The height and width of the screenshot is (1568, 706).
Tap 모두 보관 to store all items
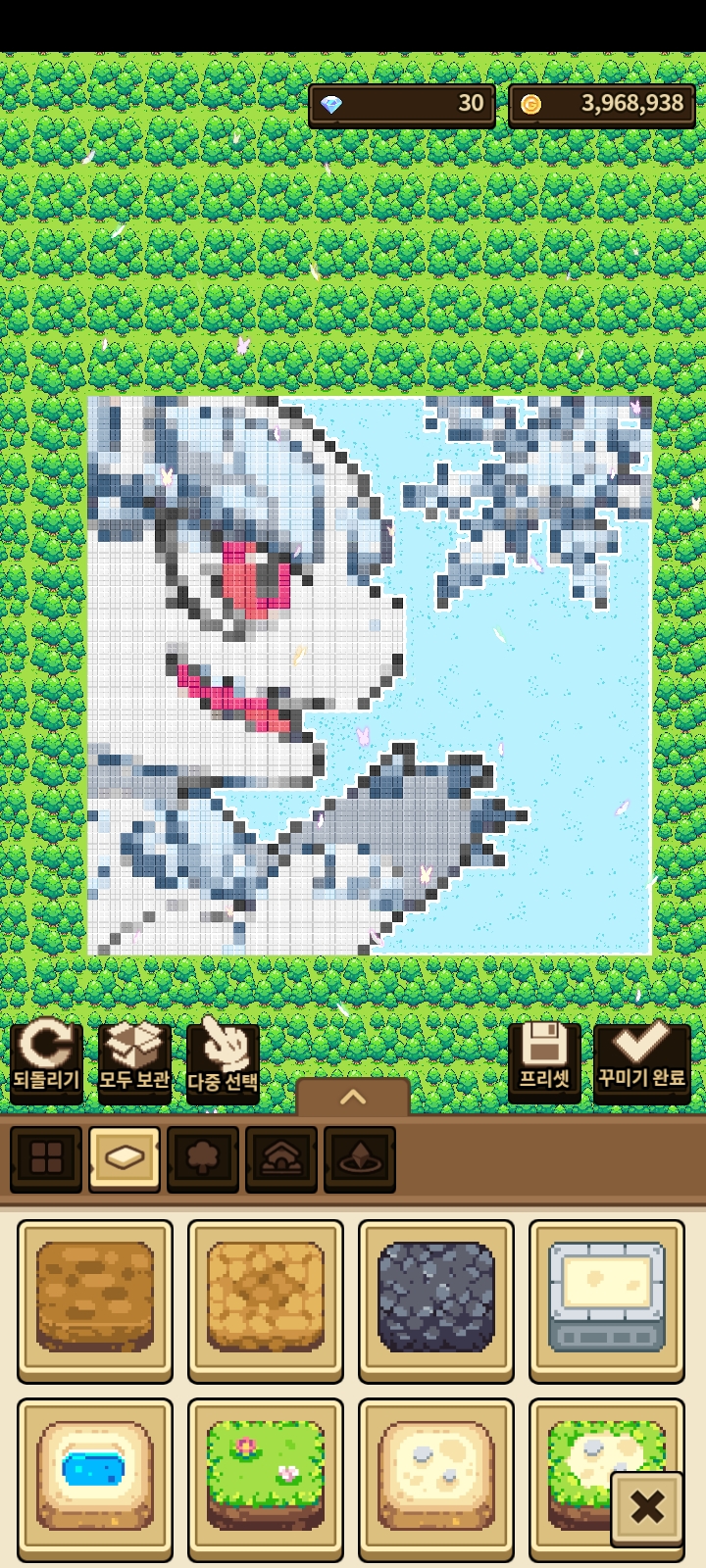click(134, 1062)
